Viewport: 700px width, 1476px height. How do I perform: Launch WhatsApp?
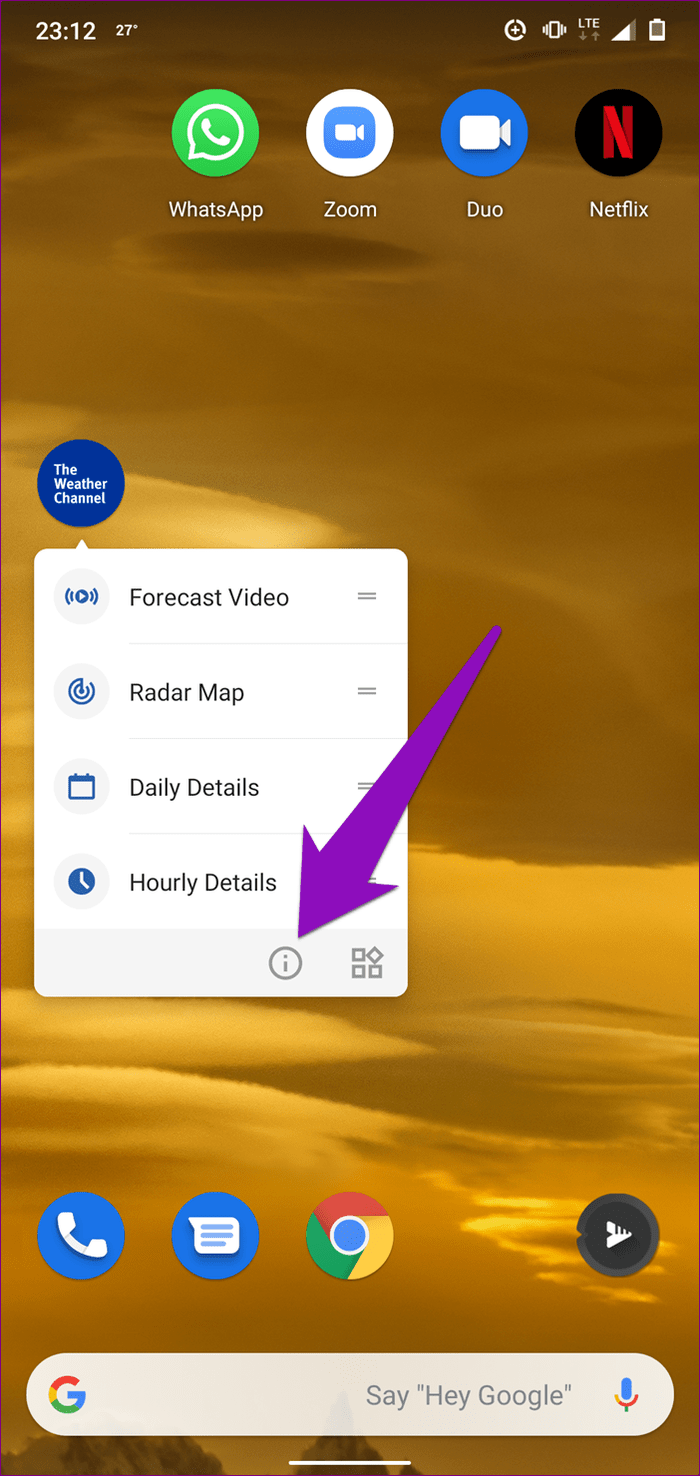[x=215, y=133]
